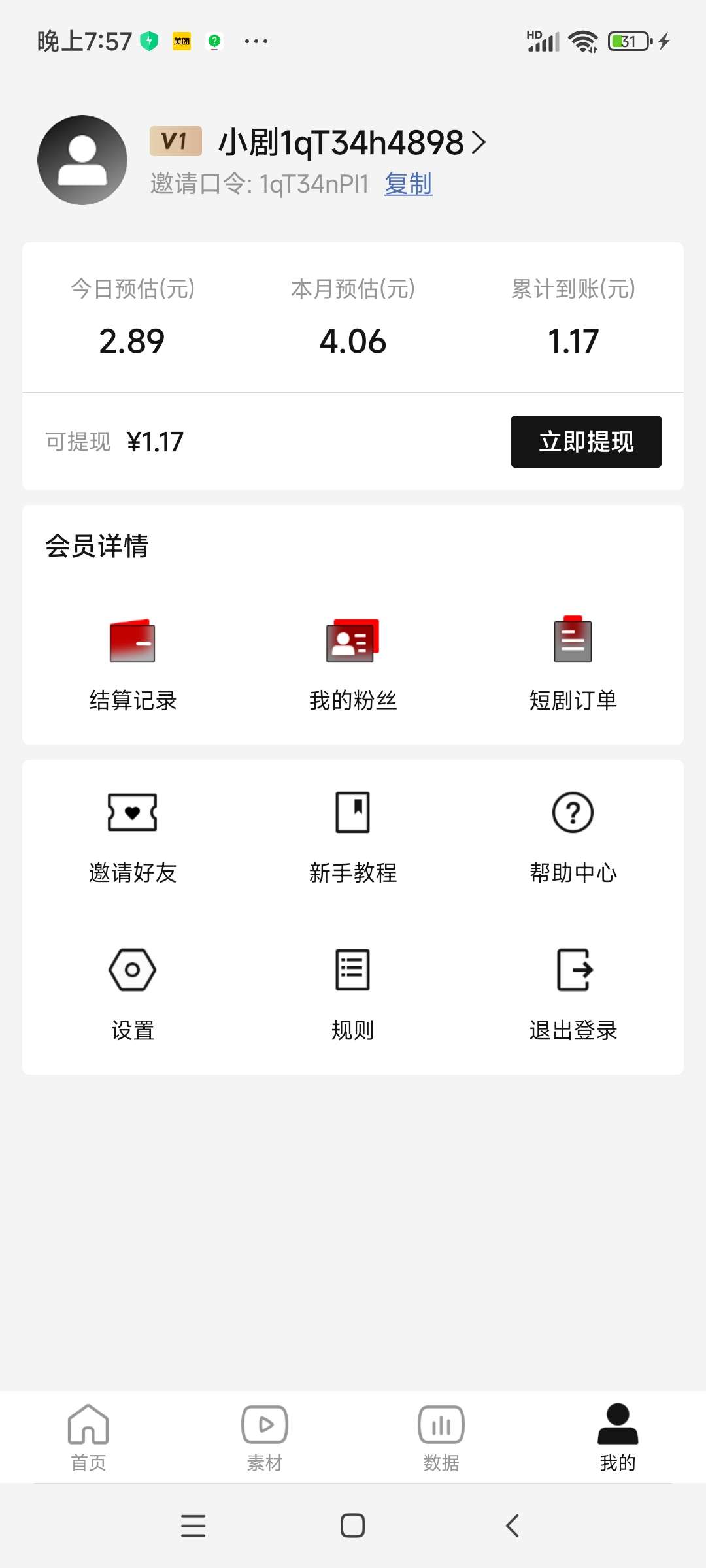This screenshot has width=706, height=1568.
Task: Open 新手教程 beginner tutorial
Action: point(353,838)
